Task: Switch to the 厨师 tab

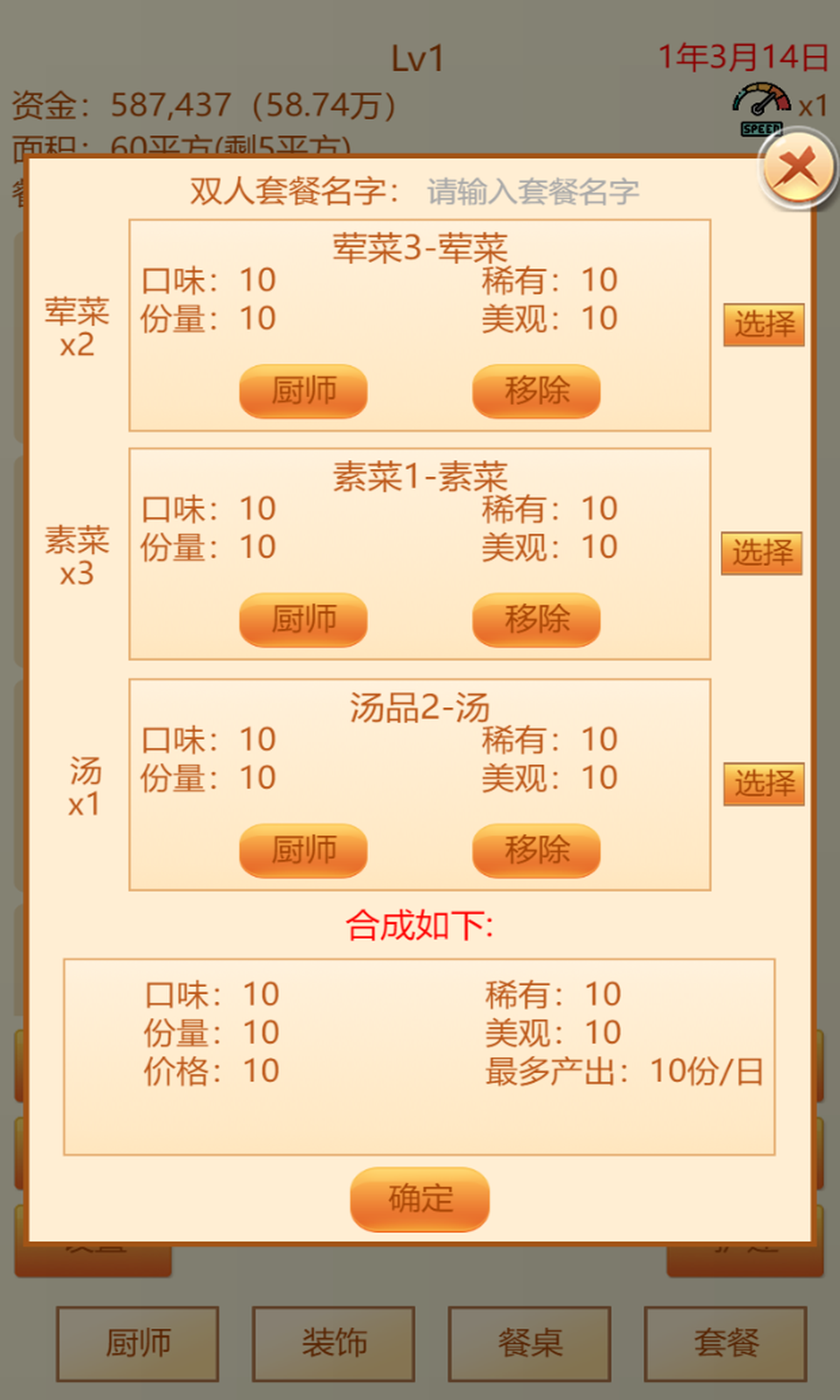Action: tap(136, 1344)
